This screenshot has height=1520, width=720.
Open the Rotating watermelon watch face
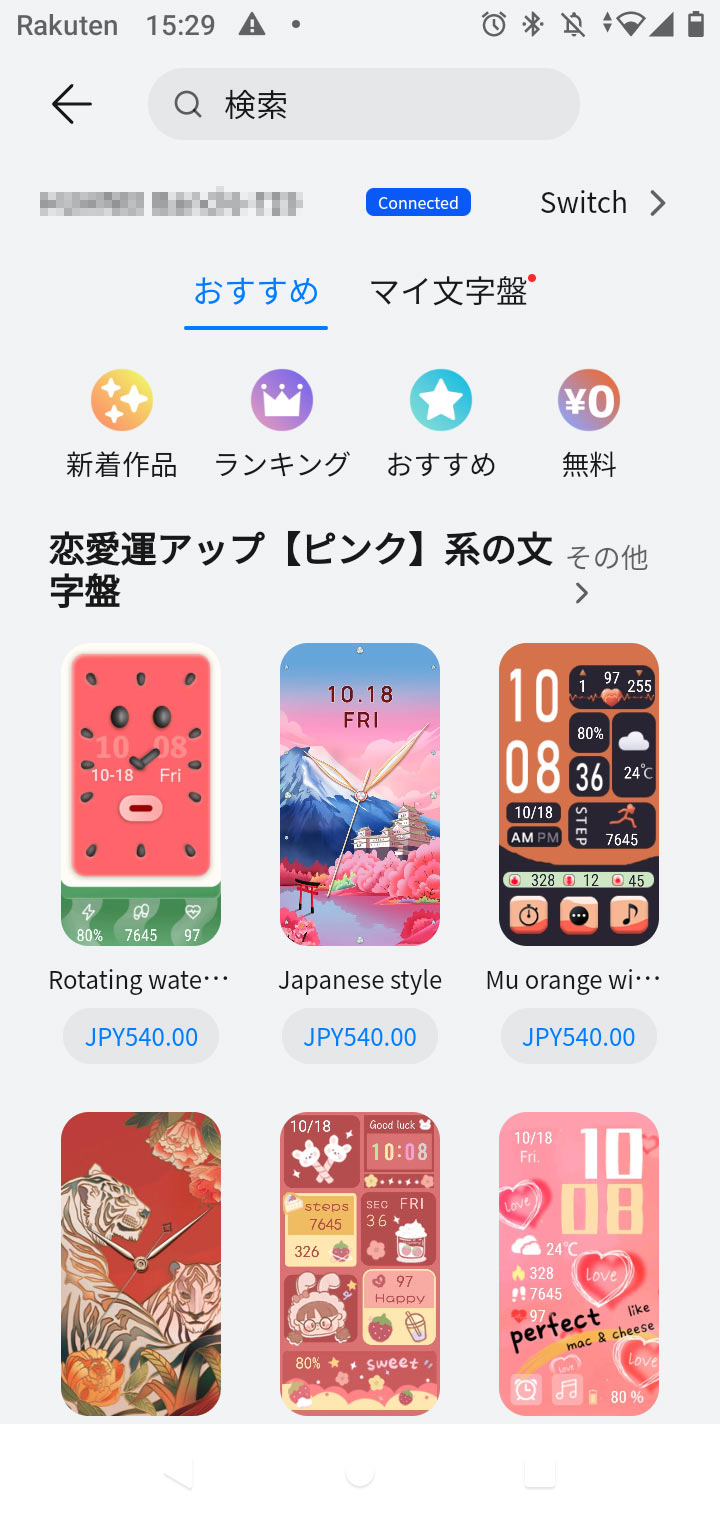[141, 795]
